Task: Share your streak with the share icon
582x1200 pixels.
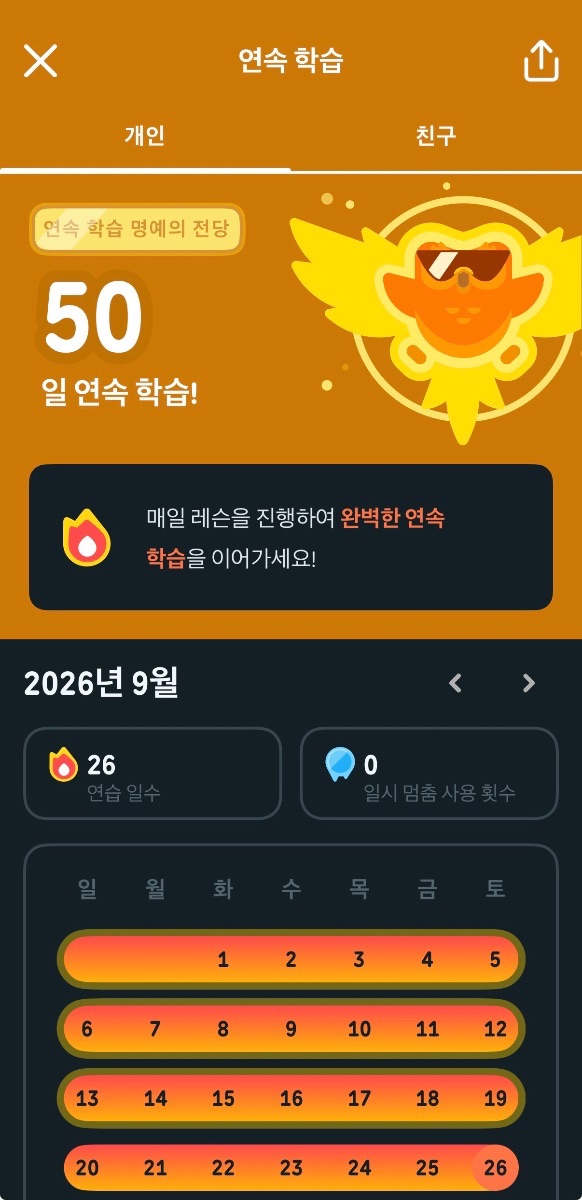Action: [541, 60]
